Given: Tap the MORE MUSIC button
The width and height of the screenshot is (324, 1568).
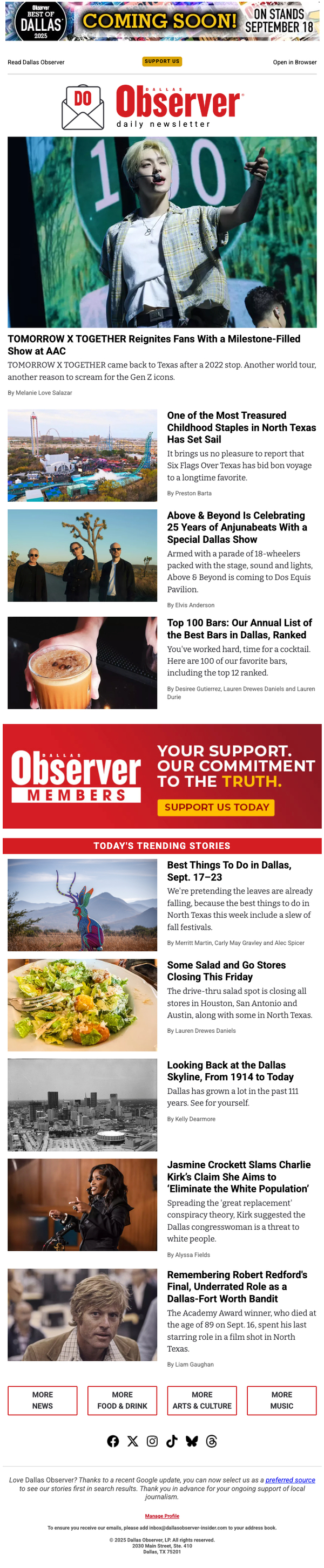Looking at the screenshot, I should [281, 1401].
